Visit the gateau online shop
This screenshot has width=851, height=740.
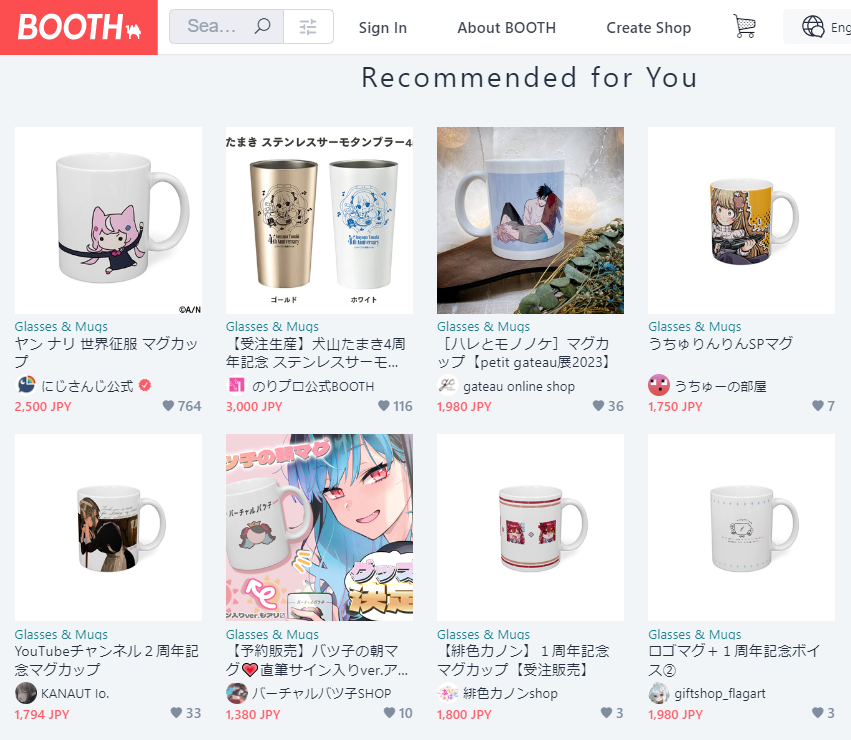pyautogui.click(x=518, y=386)
